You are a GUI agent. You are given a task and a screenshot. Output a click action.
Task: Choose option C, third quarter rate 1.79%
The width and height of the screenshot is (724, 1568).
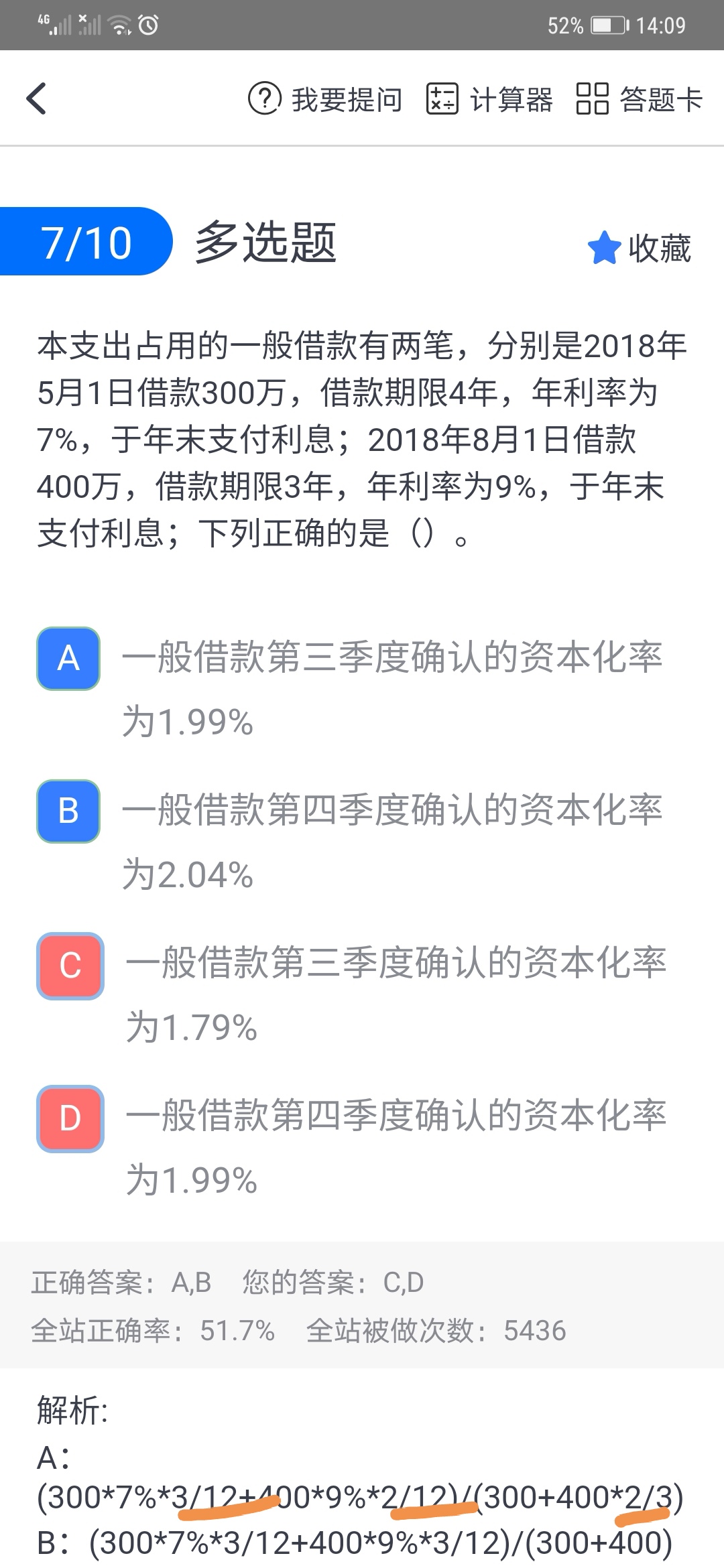[x=70, y=966]
